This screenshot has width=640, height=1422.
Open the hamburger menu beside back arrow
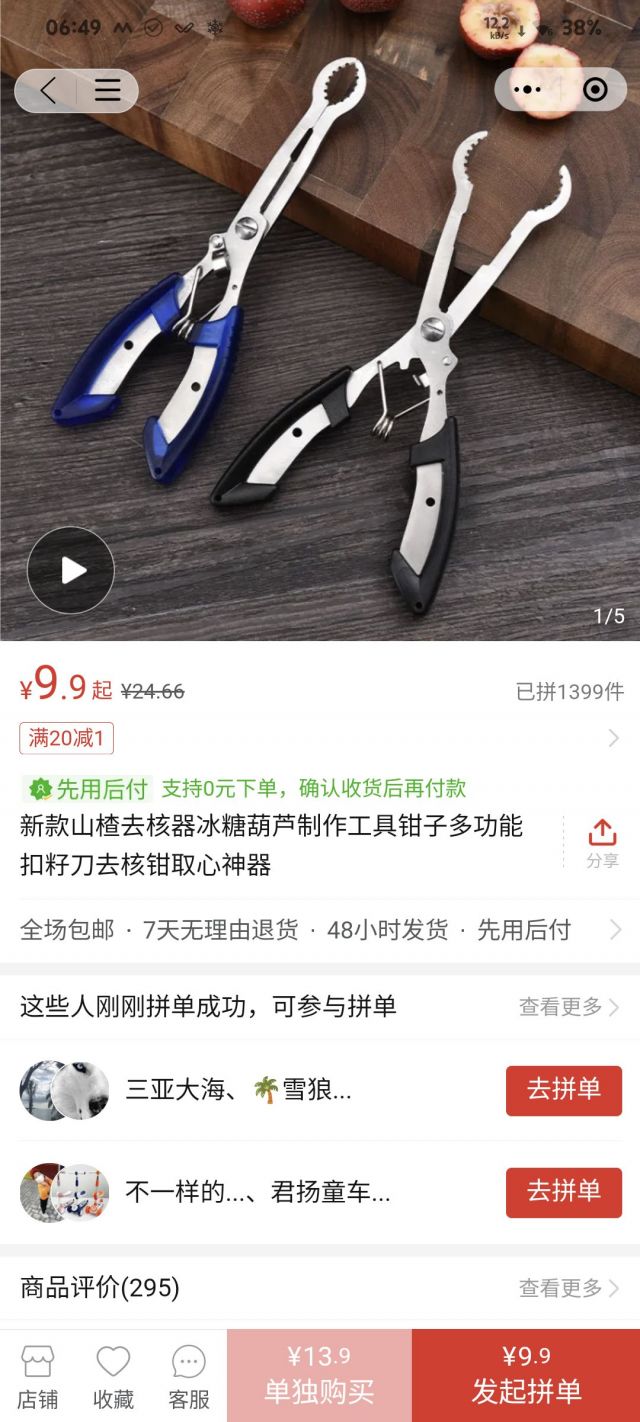[x=107, y=91]
